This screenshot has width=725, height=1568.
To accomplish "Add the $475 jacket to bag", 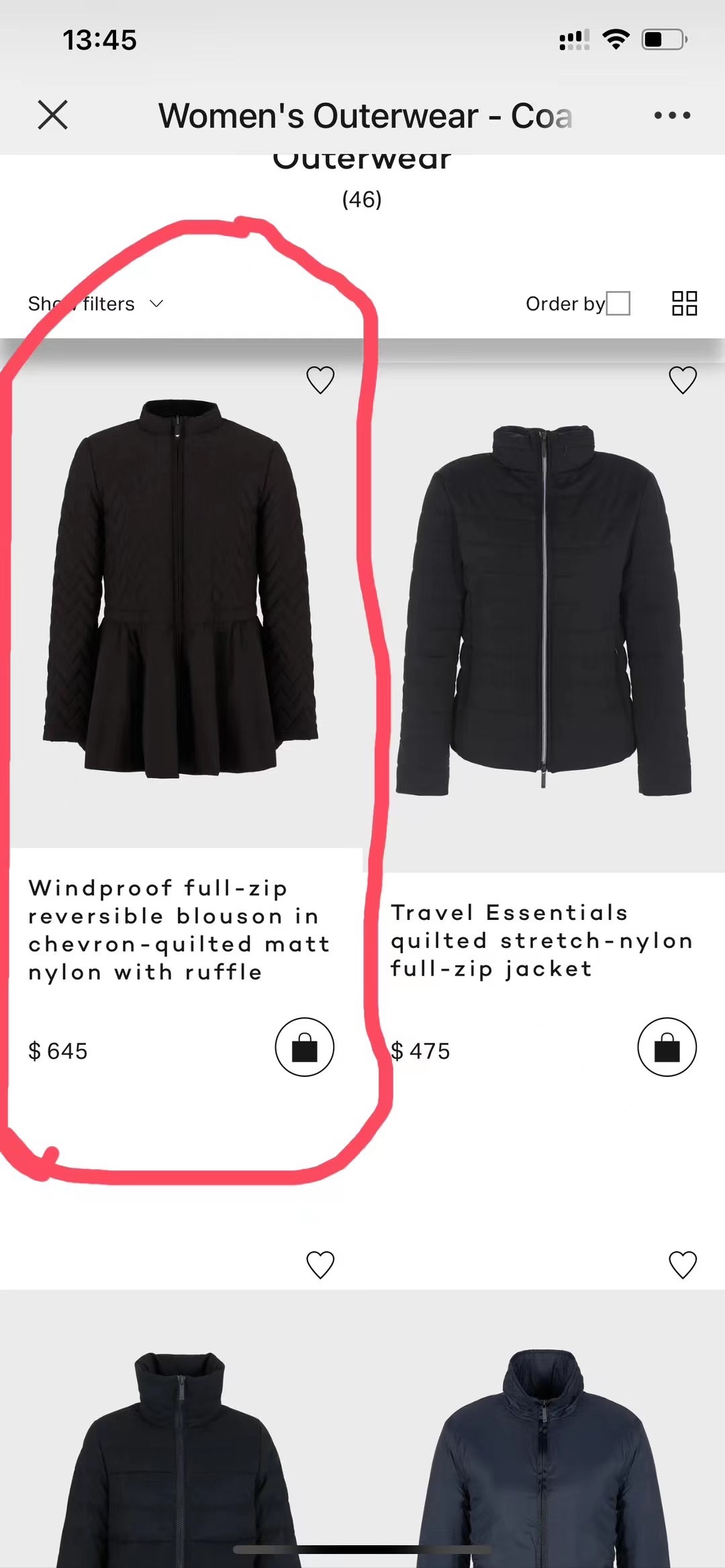I will (667, 1047).
